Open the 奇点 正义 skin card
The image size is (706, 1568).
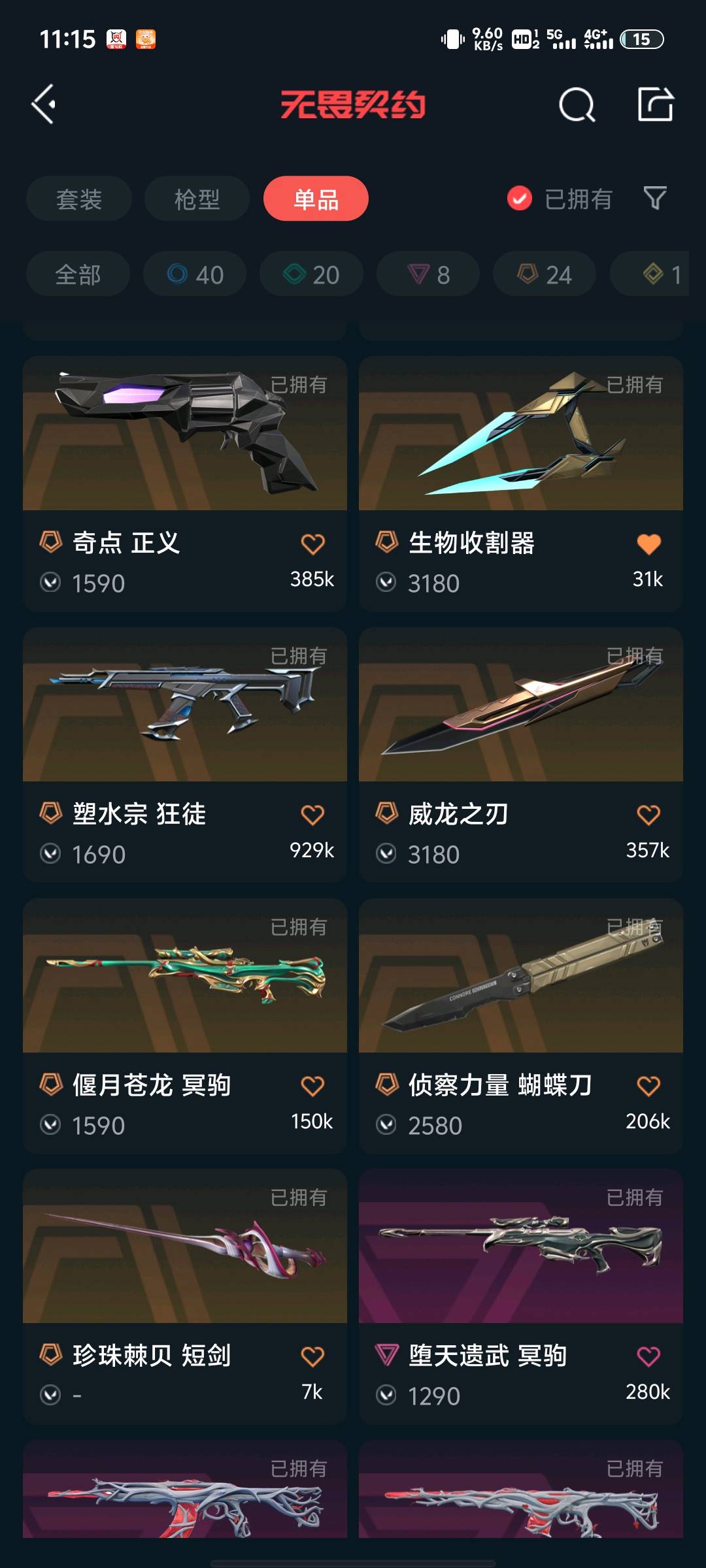pos(185,483)
